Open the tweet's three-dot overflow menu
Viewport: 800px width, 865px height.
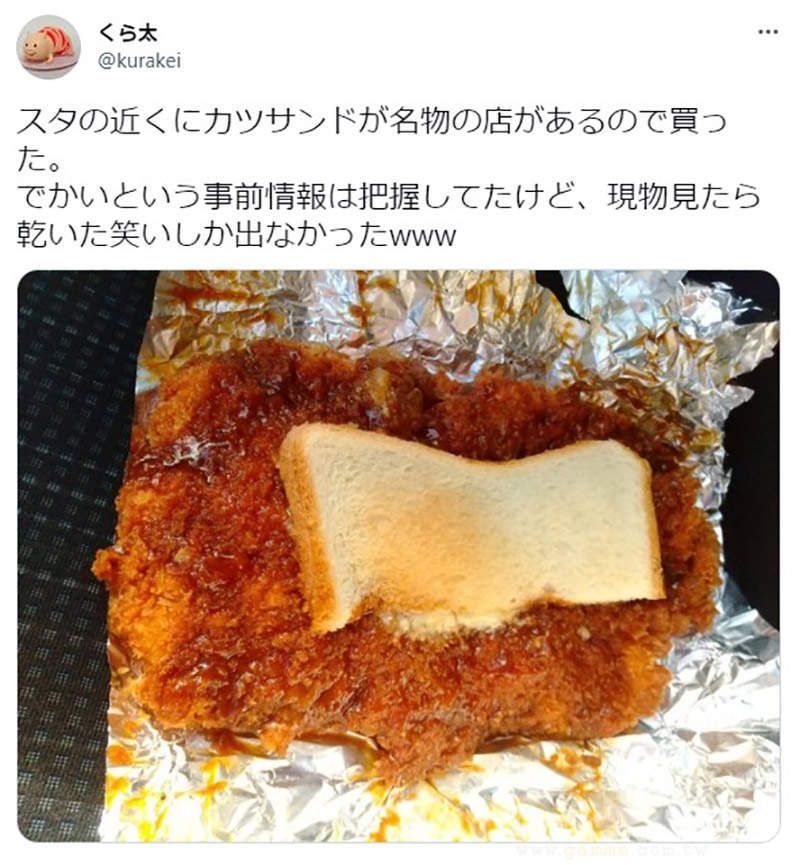pyautogui.click(x=767, y=32)
